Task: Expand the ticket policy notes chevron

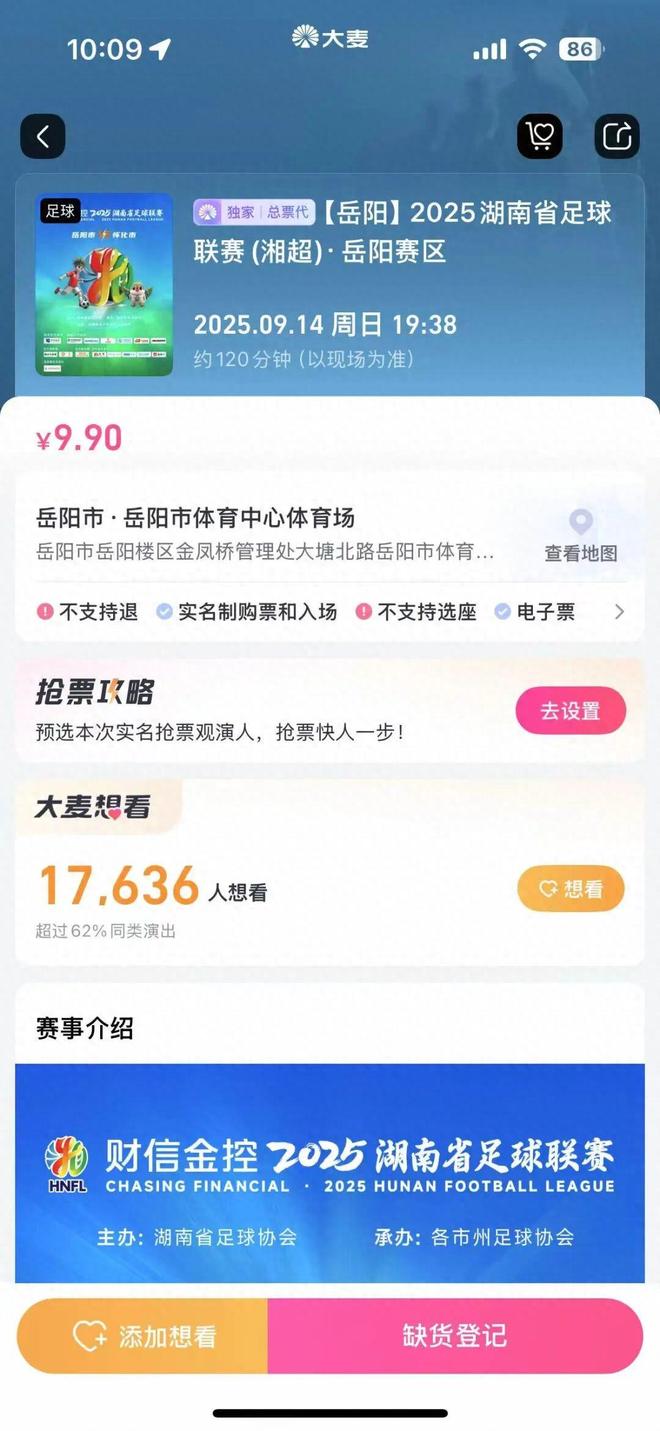Action: pyautogui.click(x=619, y=612)
